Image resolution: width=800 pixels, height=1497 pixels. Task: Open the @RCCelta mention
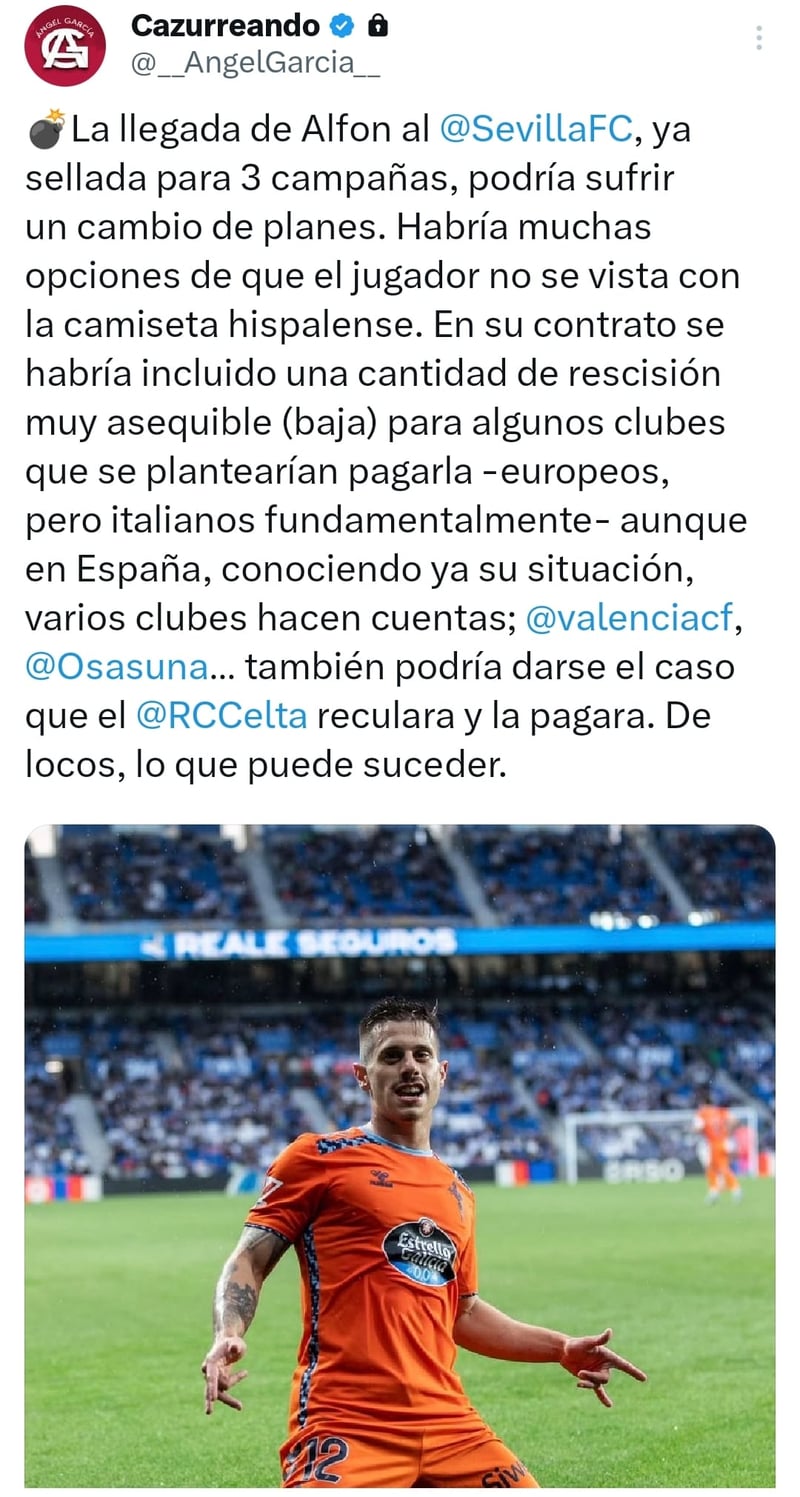pos(221,715)
